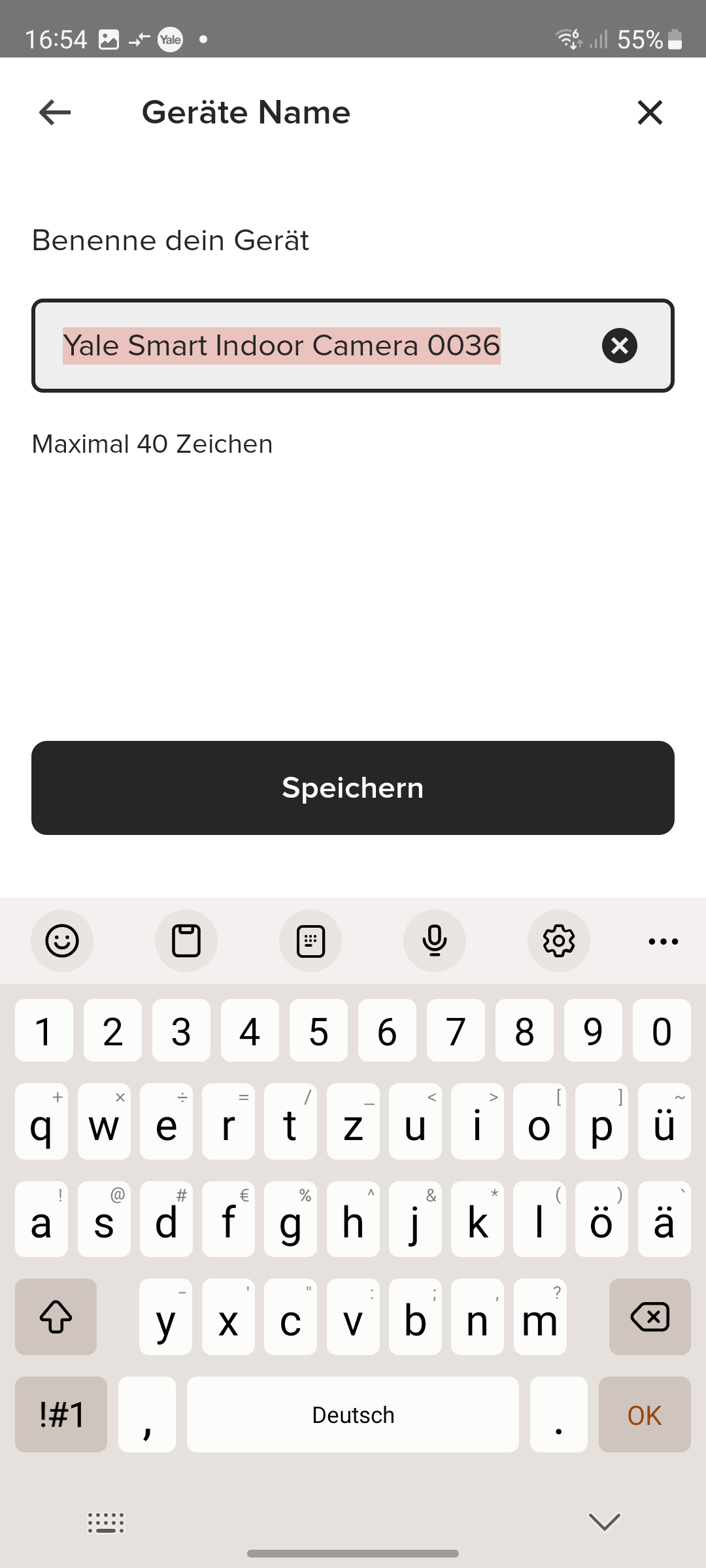Tap the OK key on keyboard
The image size is (706, 1568).
tap(645, 1415)
